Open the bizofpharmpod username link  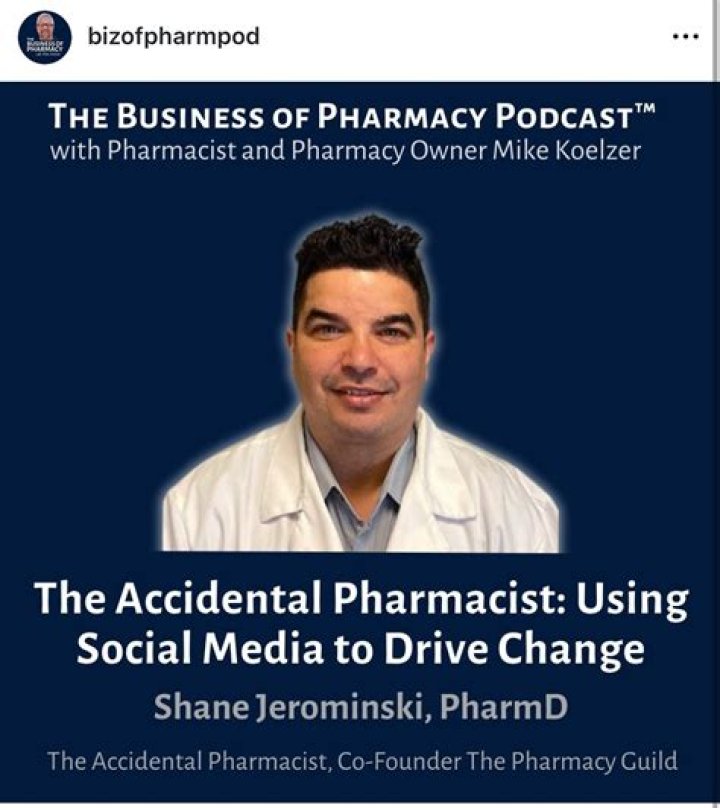pos(173,37)
